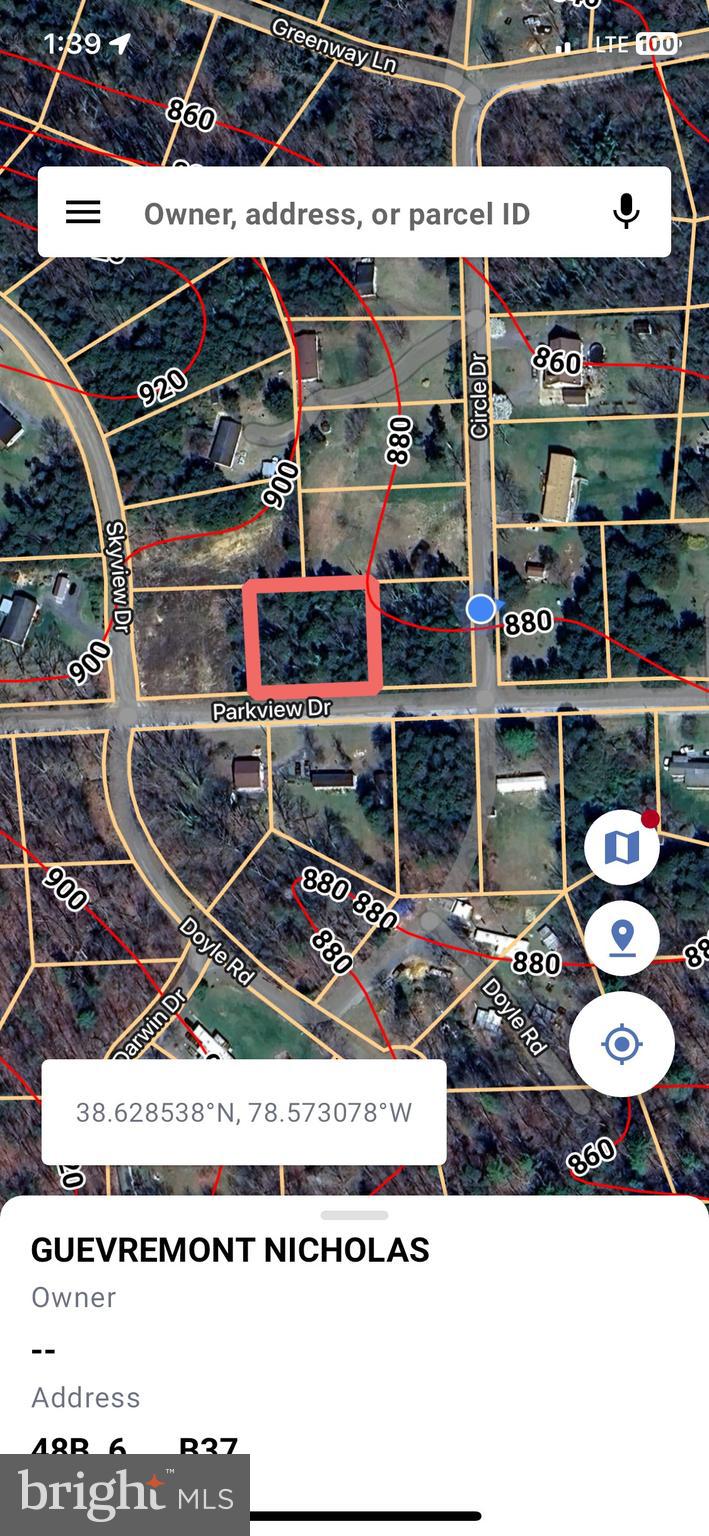
Task: Center map on my current location
Action: click(621, 1044)
